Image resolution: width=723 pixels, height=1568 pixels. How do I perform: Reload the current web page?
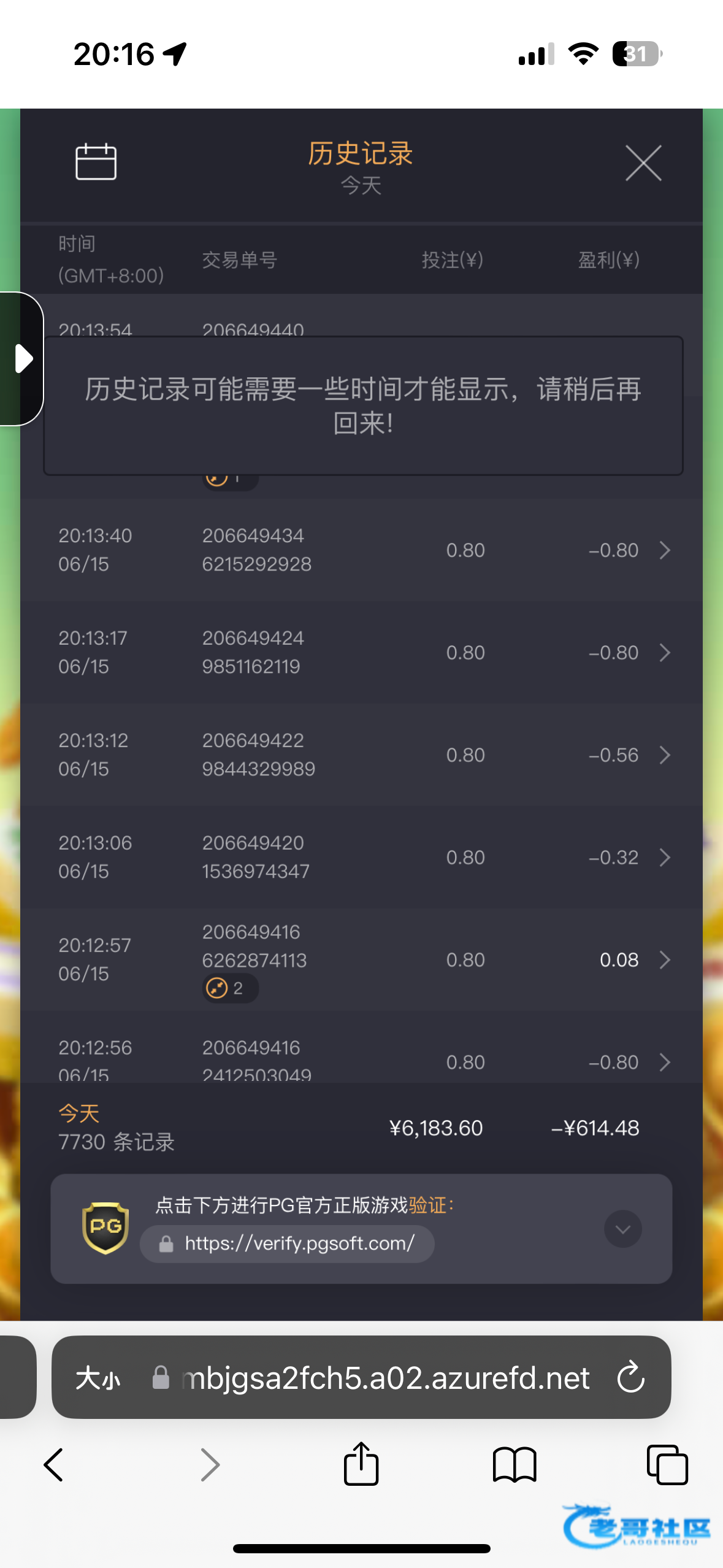click(x=631, y=1378)
